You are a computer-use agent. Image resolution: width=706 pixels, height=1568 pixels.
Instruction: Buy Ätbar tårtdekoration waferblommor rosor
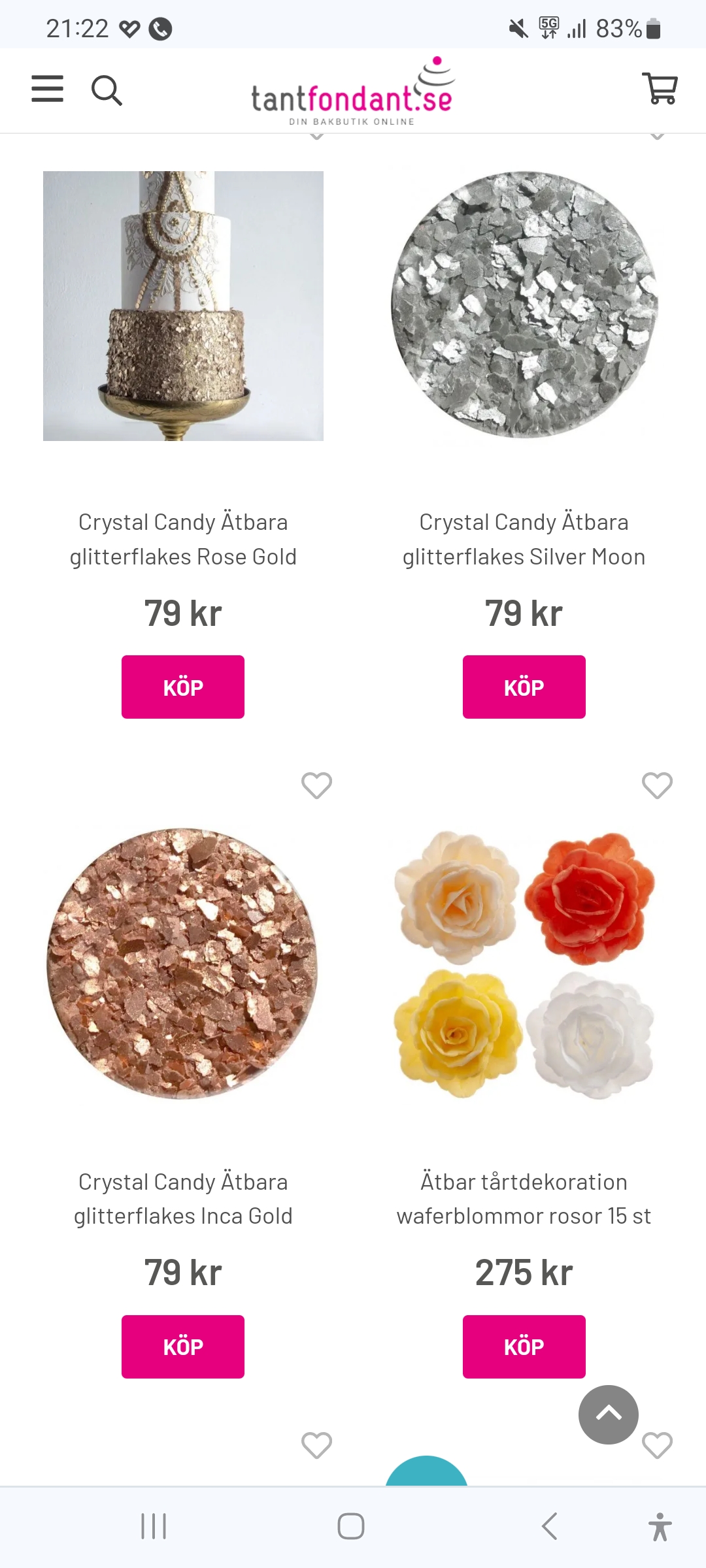524,1347
